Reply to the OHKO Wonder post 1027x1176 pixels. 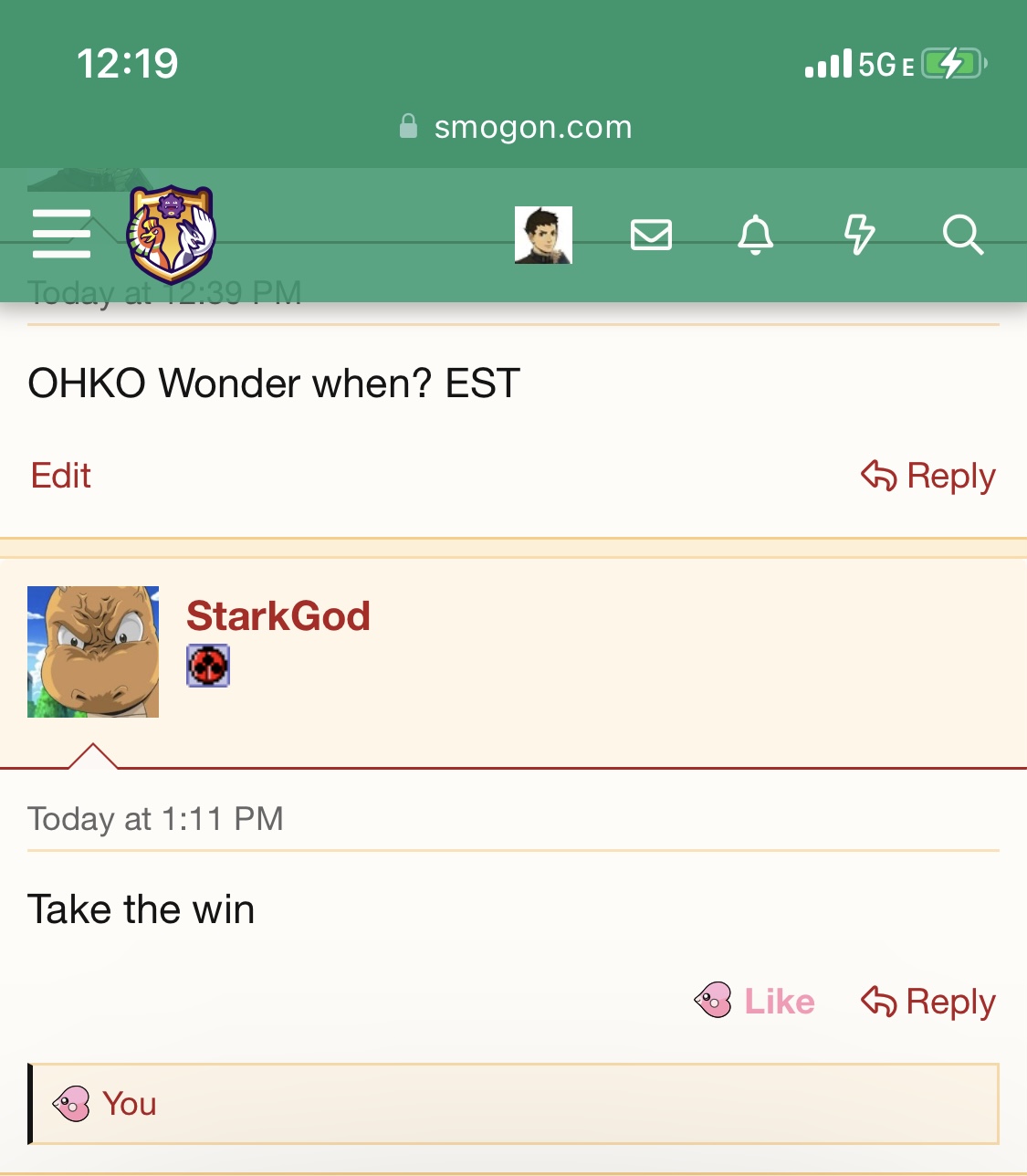928,476
